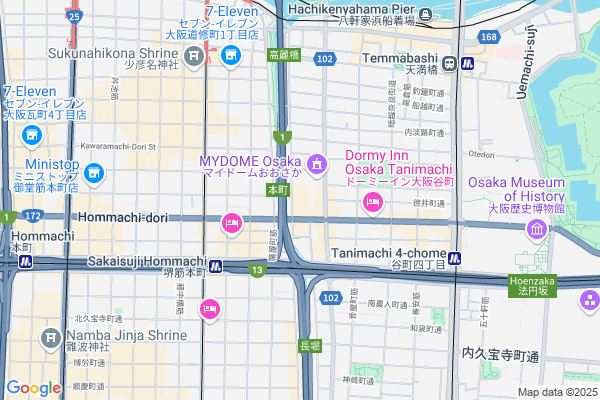Open the MYDOME Osaka marker

317,164
